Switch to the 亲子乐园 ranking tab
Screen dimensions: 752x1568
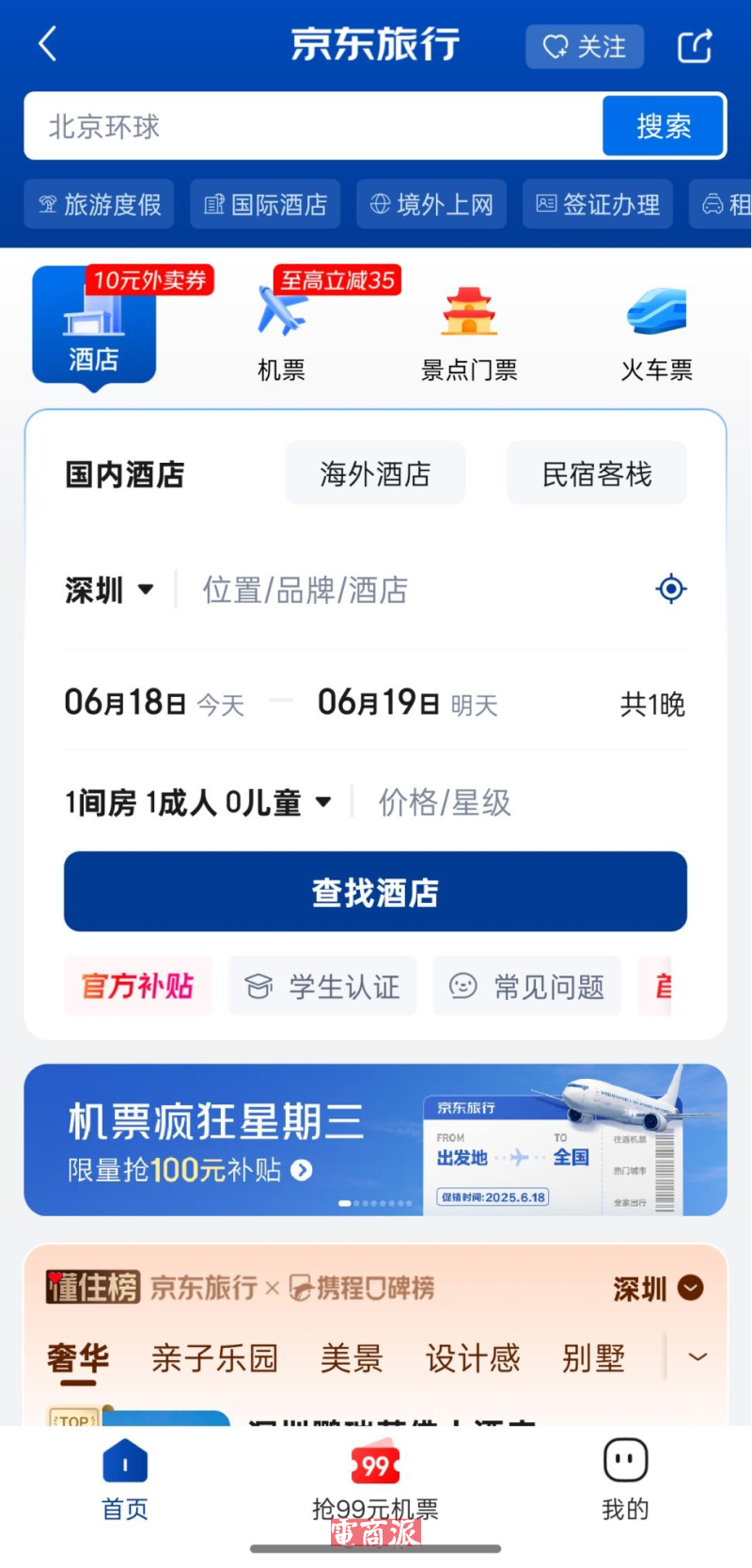[x=214, y=1358]
